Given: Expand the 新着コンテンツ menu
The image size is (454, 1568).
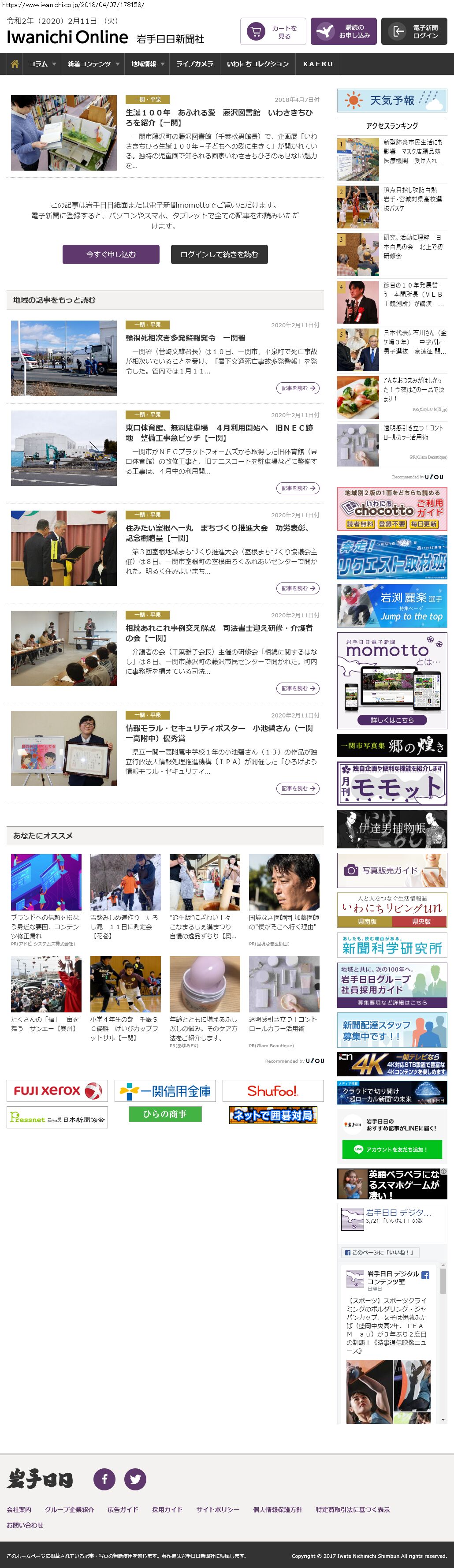Looking at the screenshot, I should coord(93,64).
